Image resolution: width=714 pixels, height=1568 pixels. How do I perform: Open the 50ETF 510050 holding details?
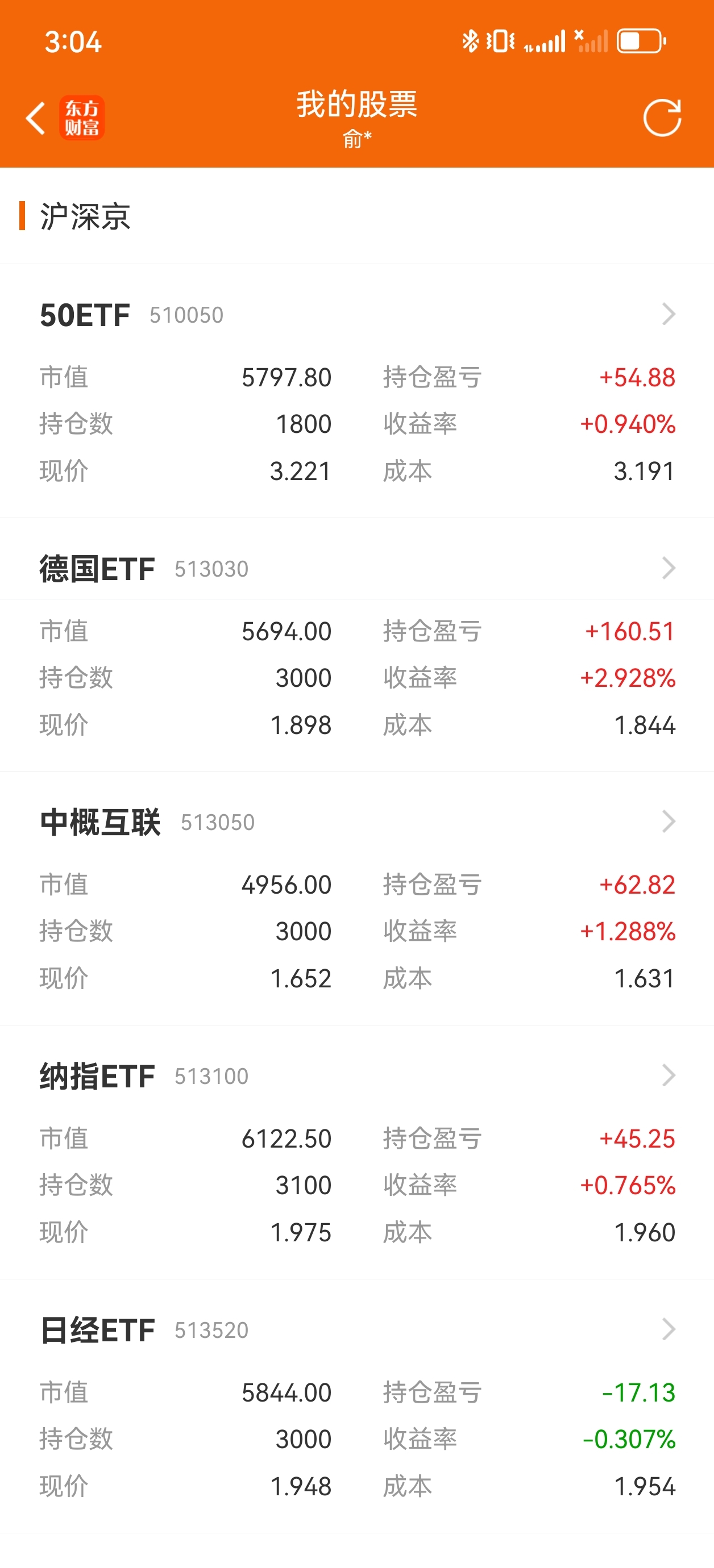(357, 315)
